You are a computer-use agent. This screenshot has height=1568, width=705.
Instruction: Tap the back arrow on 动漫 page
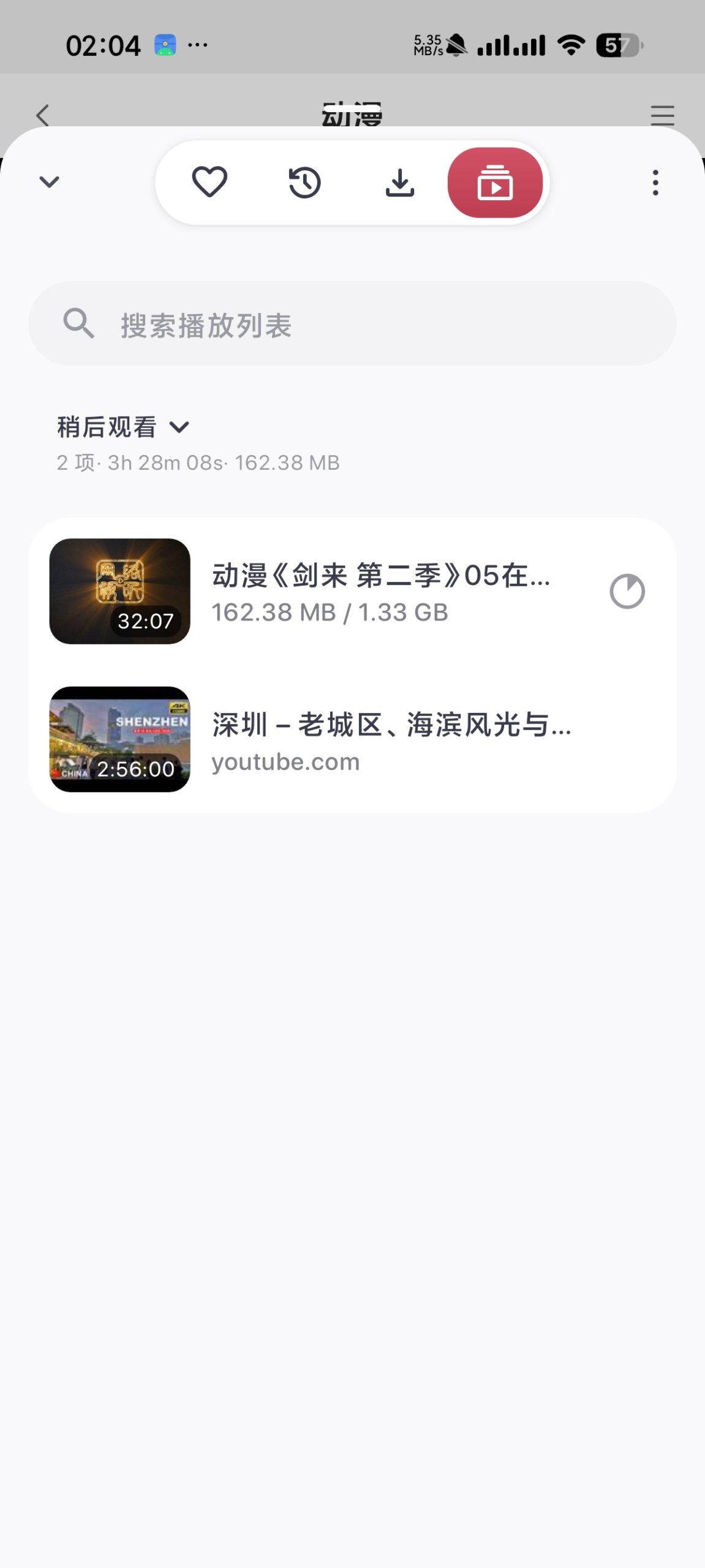click(40, 115)
